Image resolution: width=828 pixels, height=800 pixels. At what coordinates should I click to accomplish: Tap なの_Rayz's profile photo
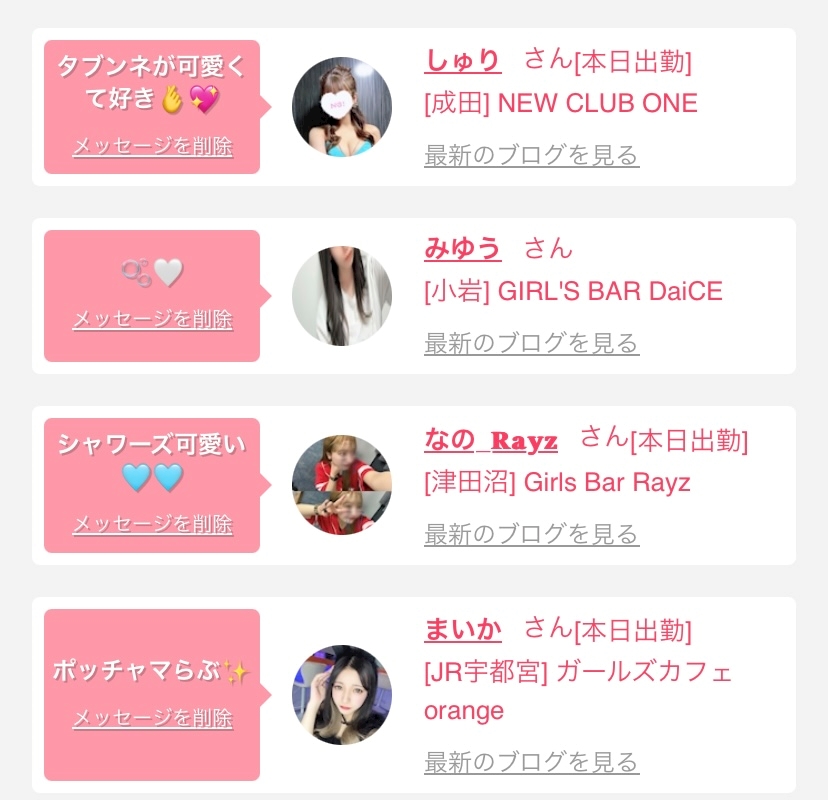point(341,485)
